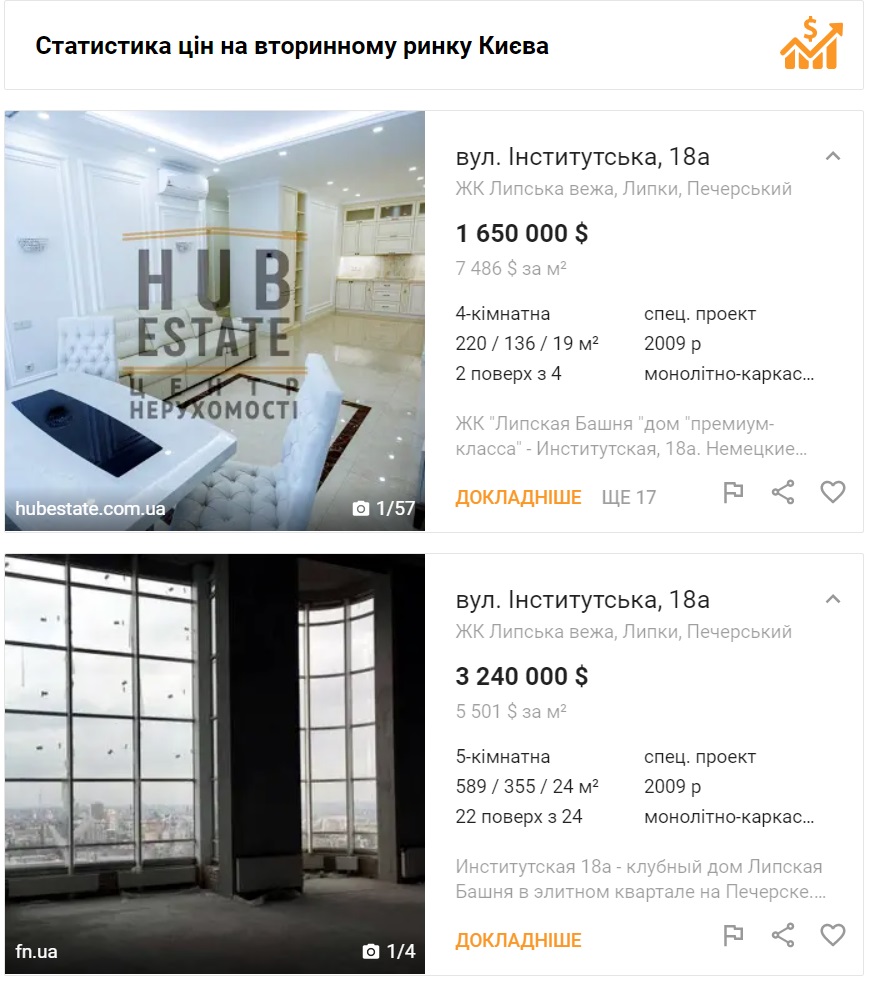Favorite the 3 240 000 $ listing
Image resolution: width=875 pixels, height=987 pixels.
(x=833, y=936)
